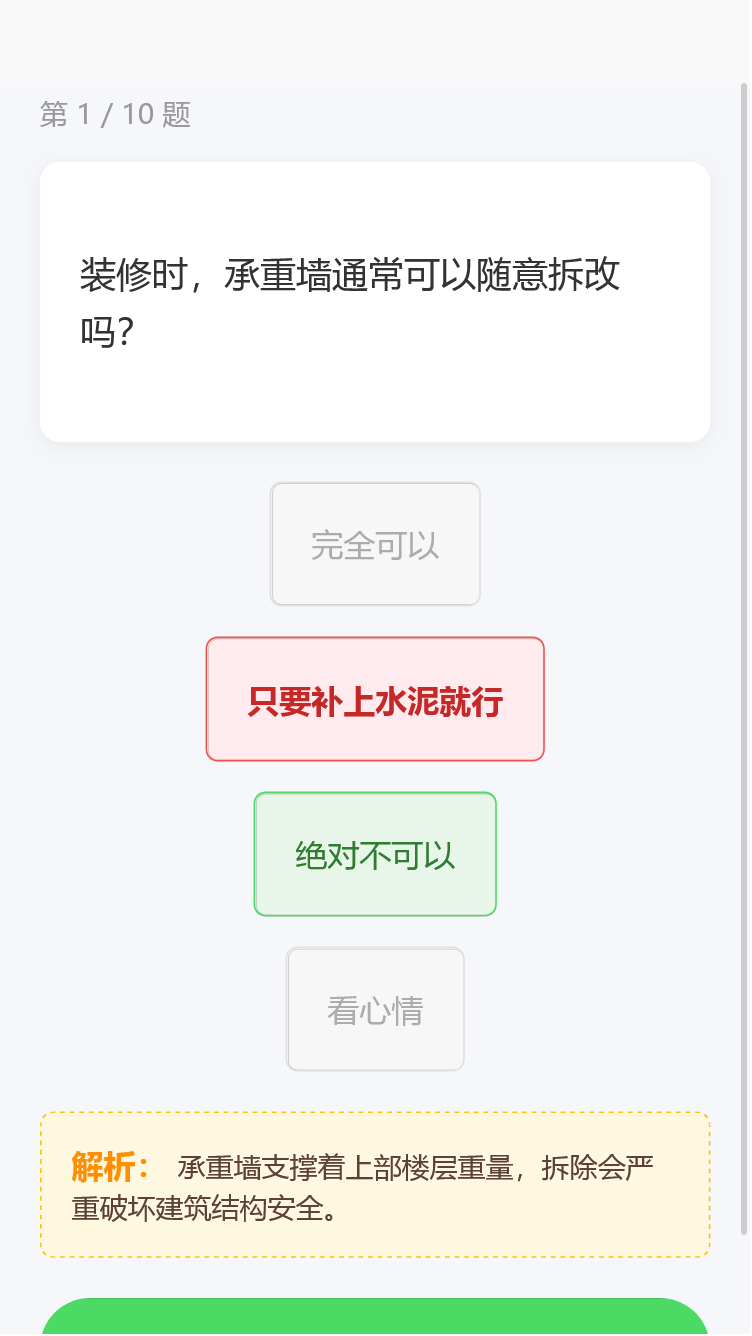Image resolution: width=752 pixels, height=1336 pixels.
Task: Select the grayed-out first answer option
Action: click(375, 544)
